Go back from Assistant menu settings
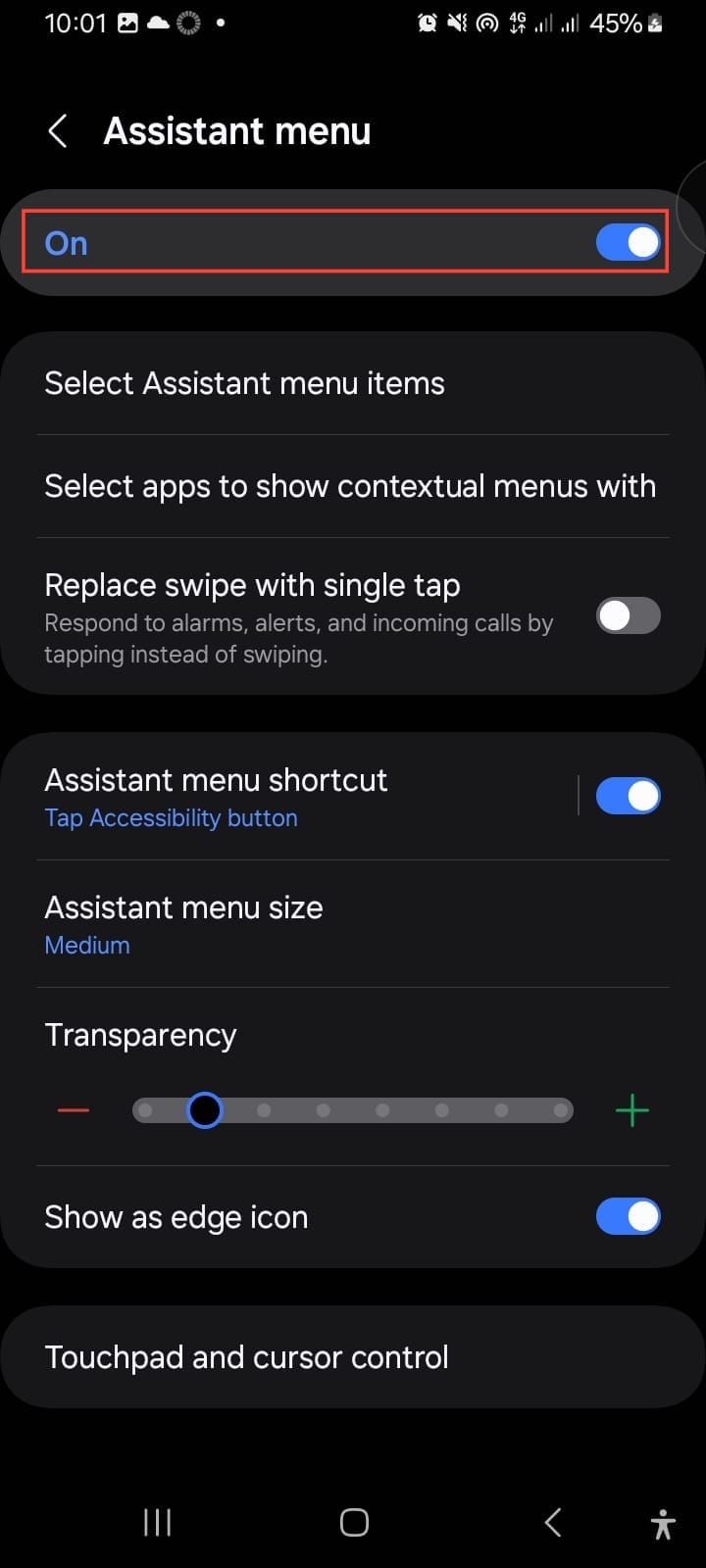 [x=58, y=131]
